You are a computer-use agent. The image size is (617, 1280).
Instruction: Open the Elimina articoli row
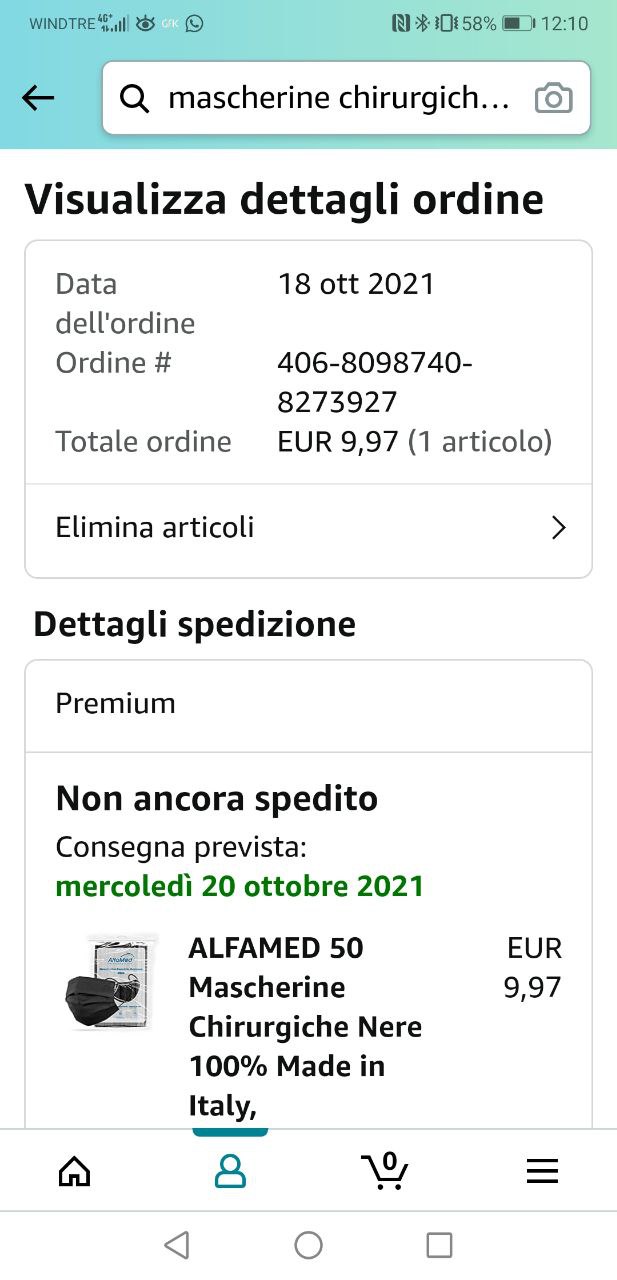click(308, 527)
